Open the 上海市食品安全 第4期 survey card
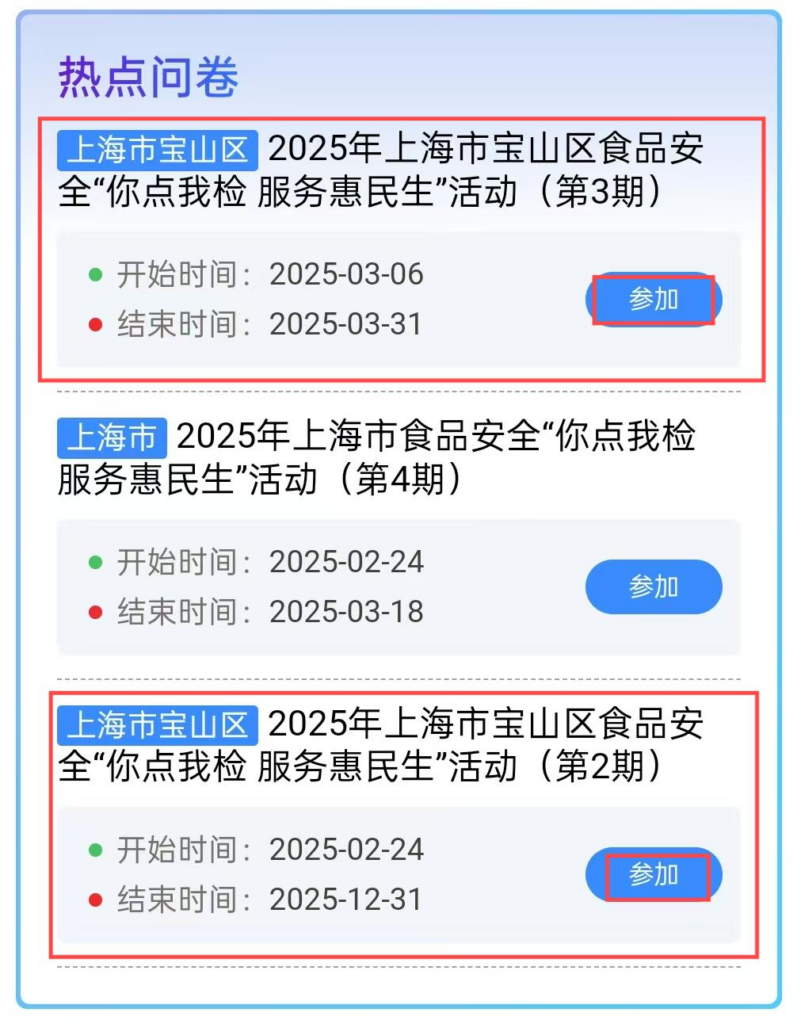The width and height of the screenshot is (801, 1024). (380, 458)
